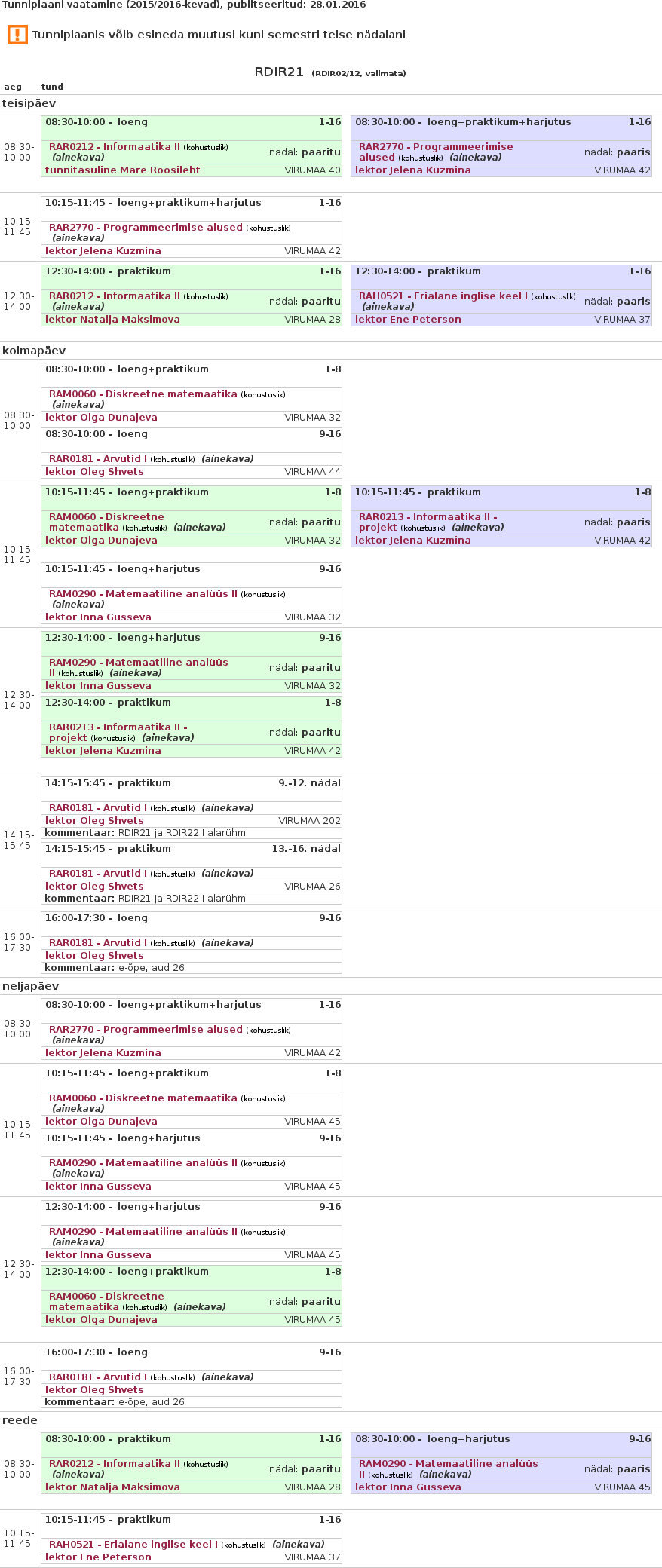Open lektor Natalja Maksimova in Friday's 08:30 practicum
The width and height of the screenshot is (662, 1568).
coord(112,1487)
